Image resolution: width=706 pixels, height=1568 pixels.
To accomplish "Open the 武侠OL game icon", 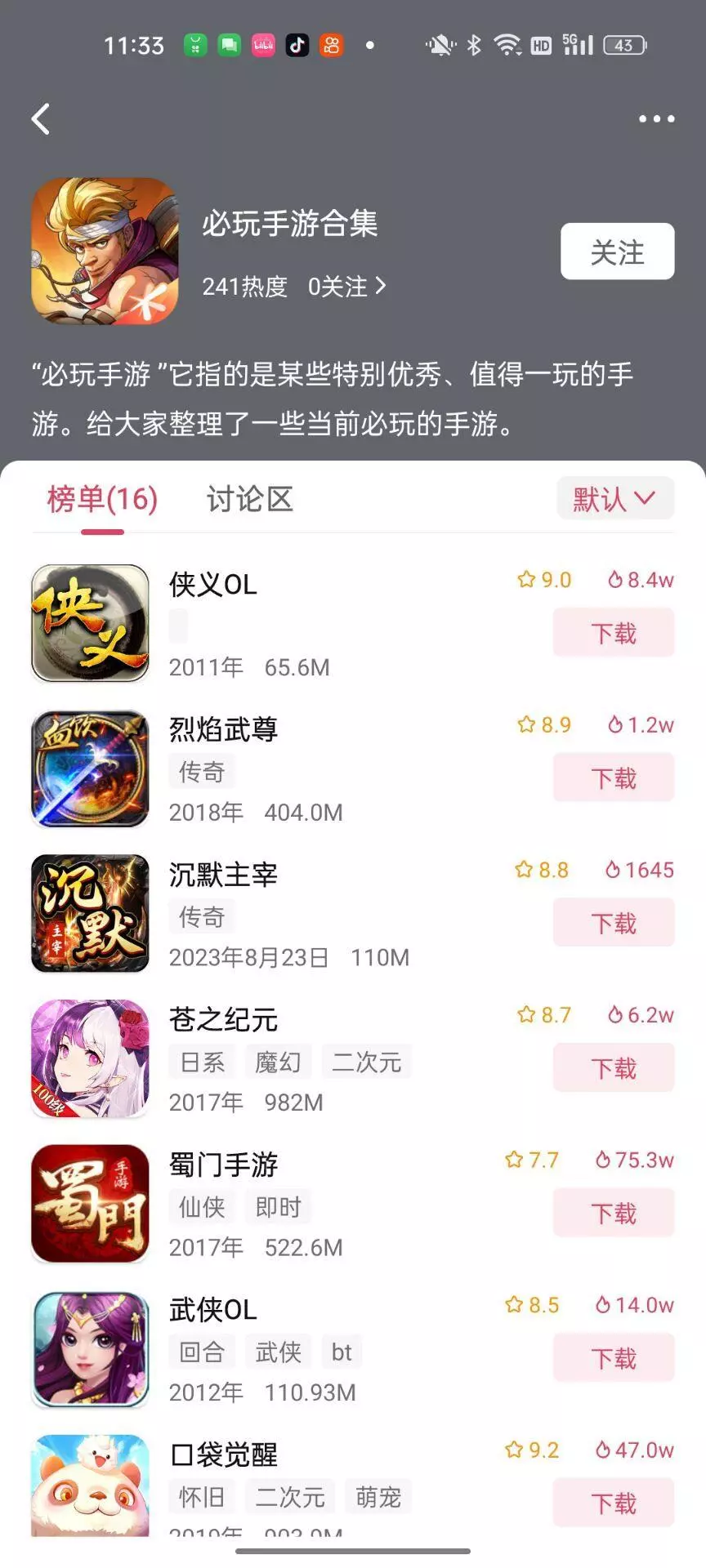I will [89, 1349].
